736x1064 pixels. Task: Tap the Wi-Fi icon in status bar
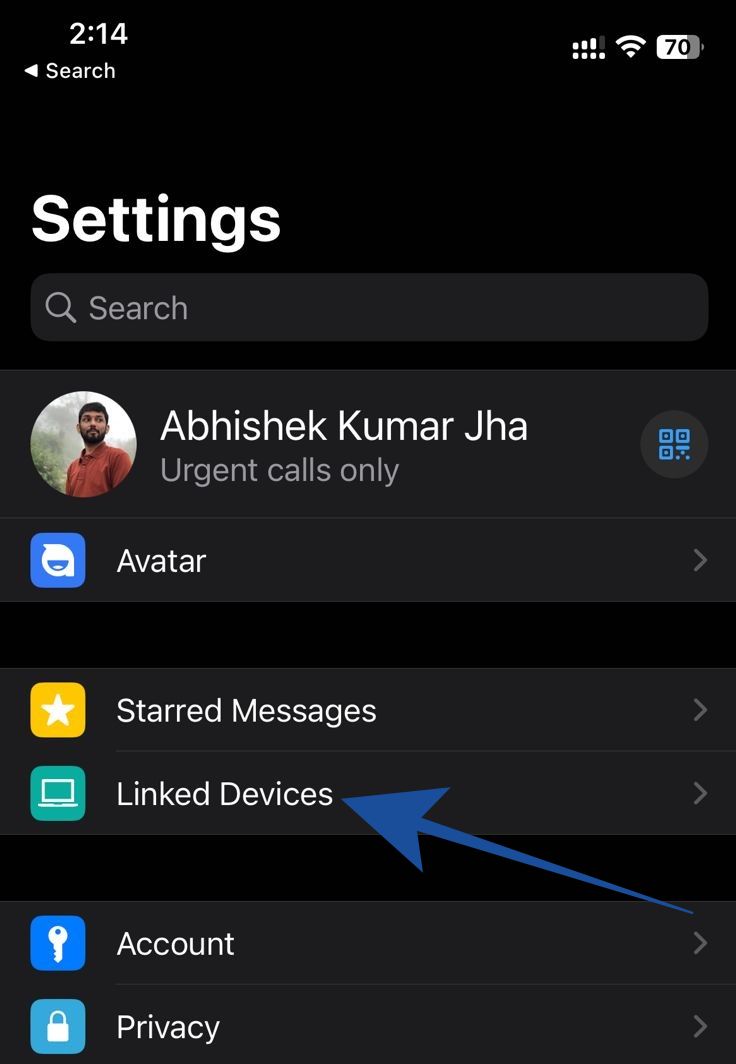coord(630,46)
